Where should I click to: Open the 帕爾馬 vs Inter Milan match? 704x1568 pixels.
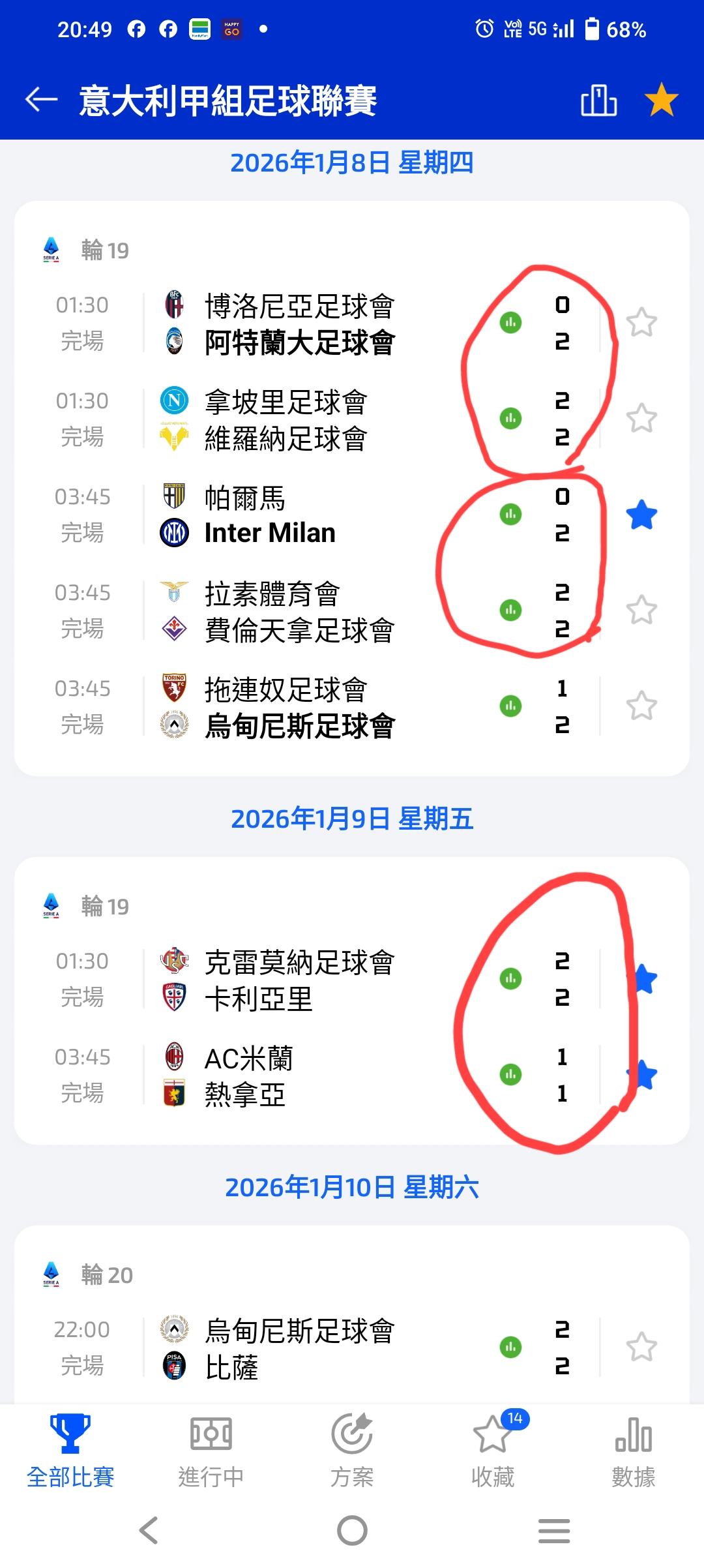(x=270, y=515)
